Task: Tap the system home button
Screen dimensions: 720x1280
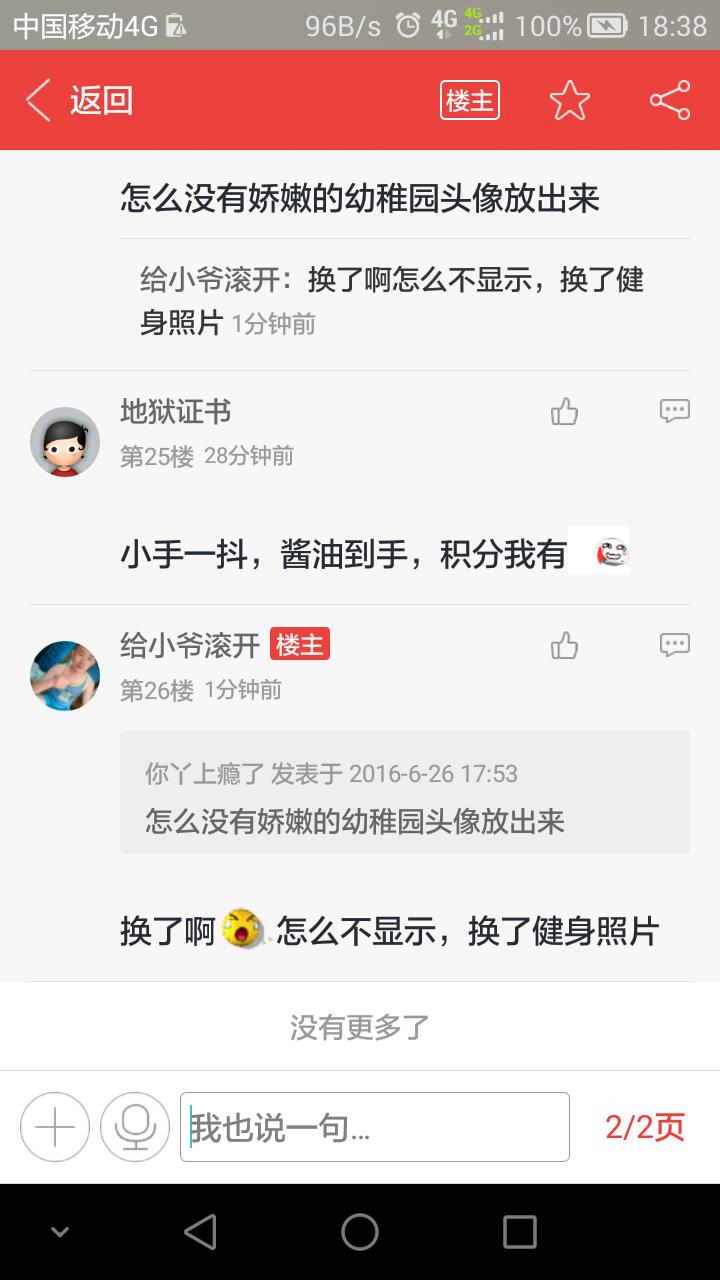Action: [x=360, y=1232]
